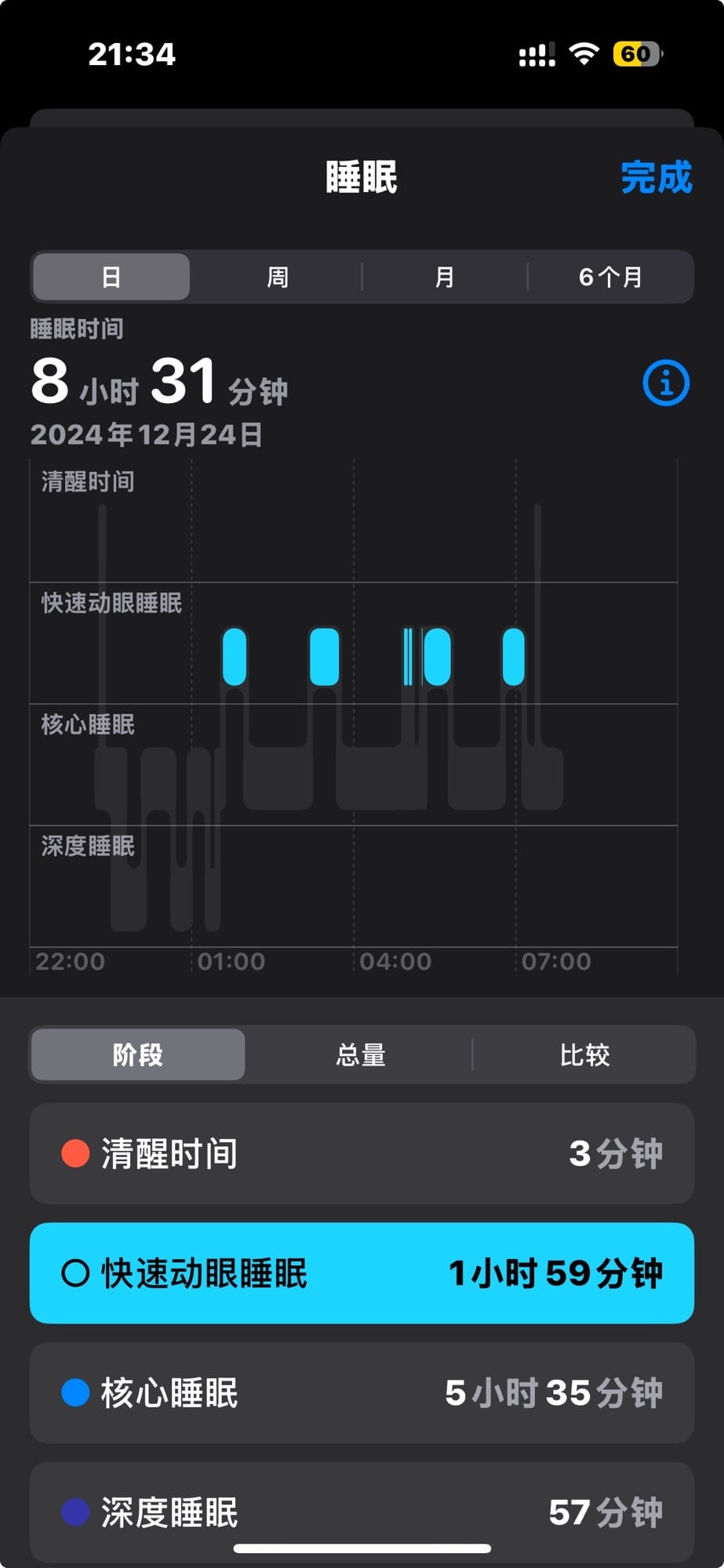Keep 日 view selected by tapping it
Screen dimensions: 724x1568
110,276
